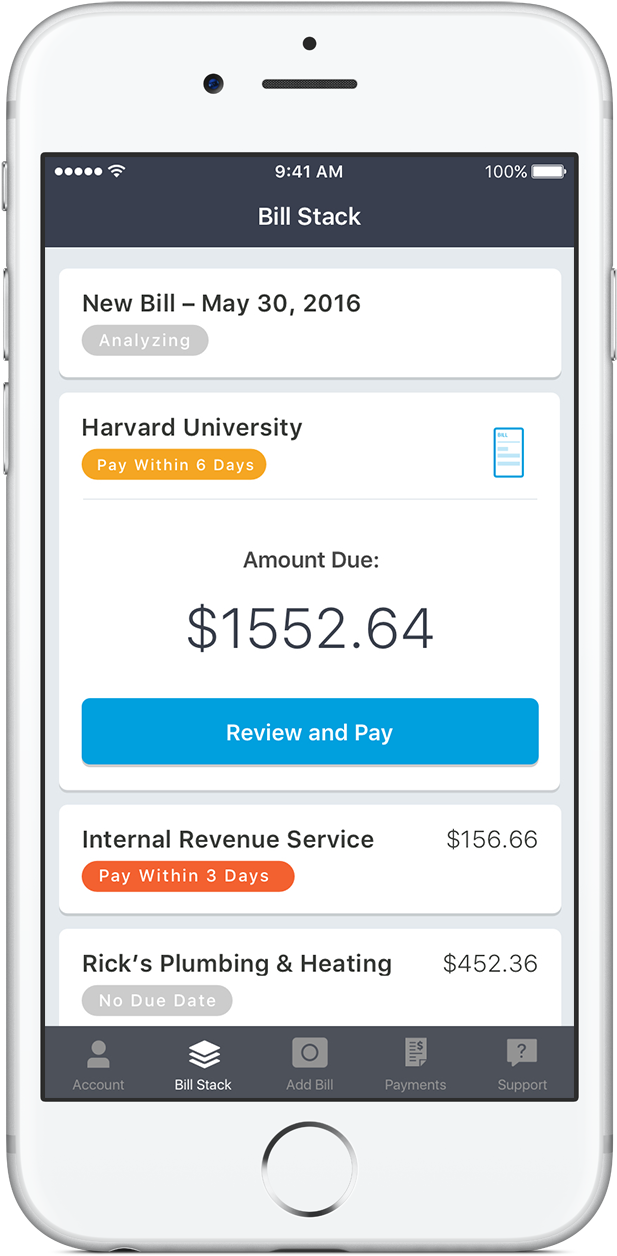Open the Payments tab
Image resolution: width=617 pixels, height=1256 pixels.
[x=416, y=1064]
